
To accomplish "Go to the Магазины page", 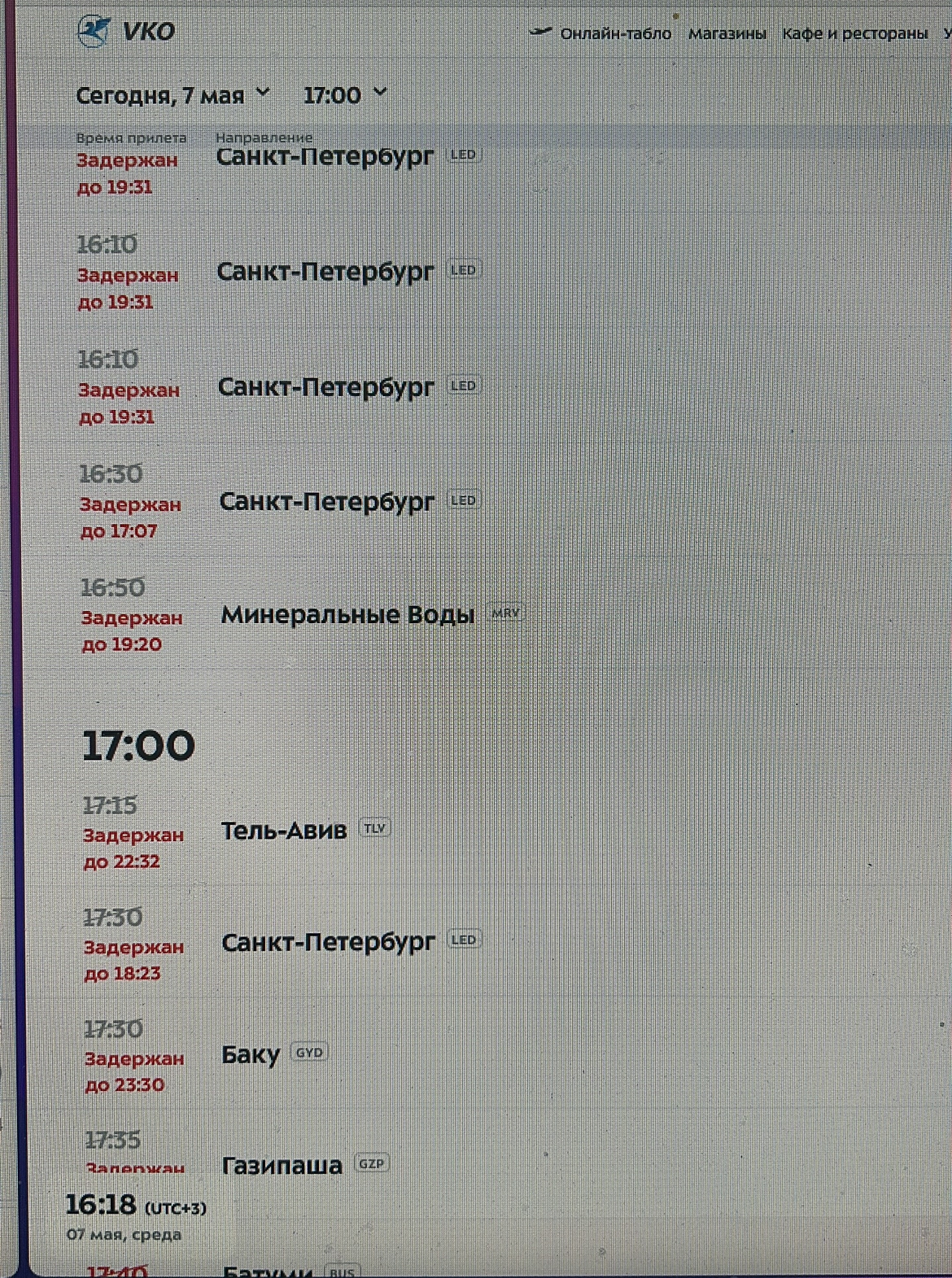I will (727, 33).
